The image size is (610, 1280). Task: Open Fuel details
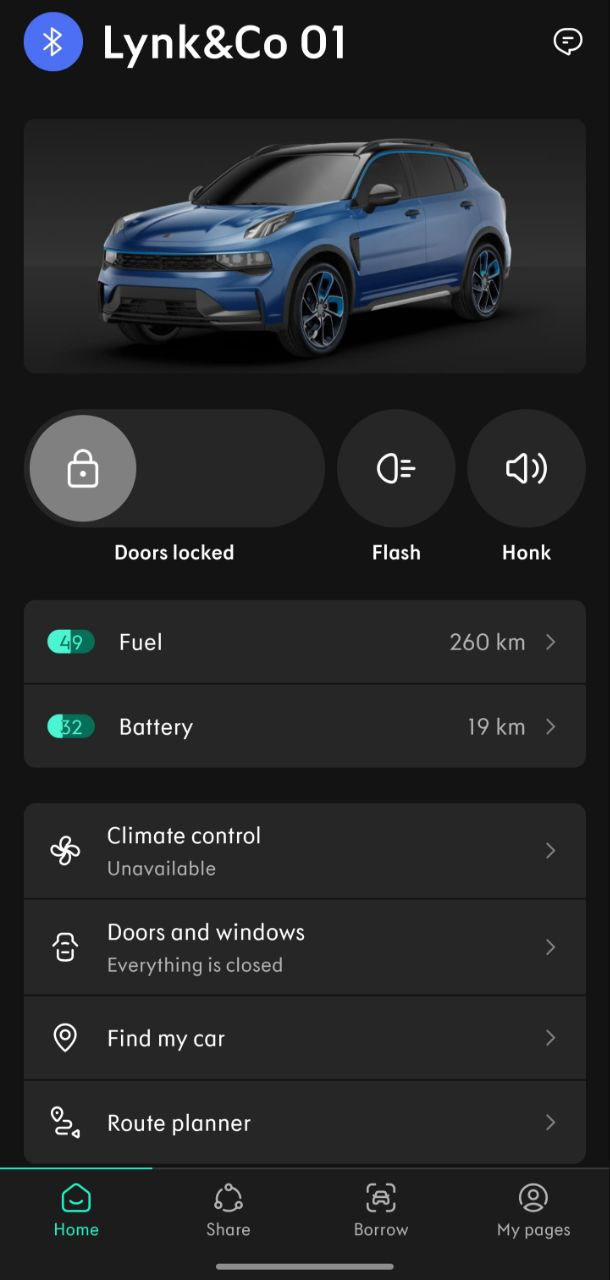coord(304,642)
